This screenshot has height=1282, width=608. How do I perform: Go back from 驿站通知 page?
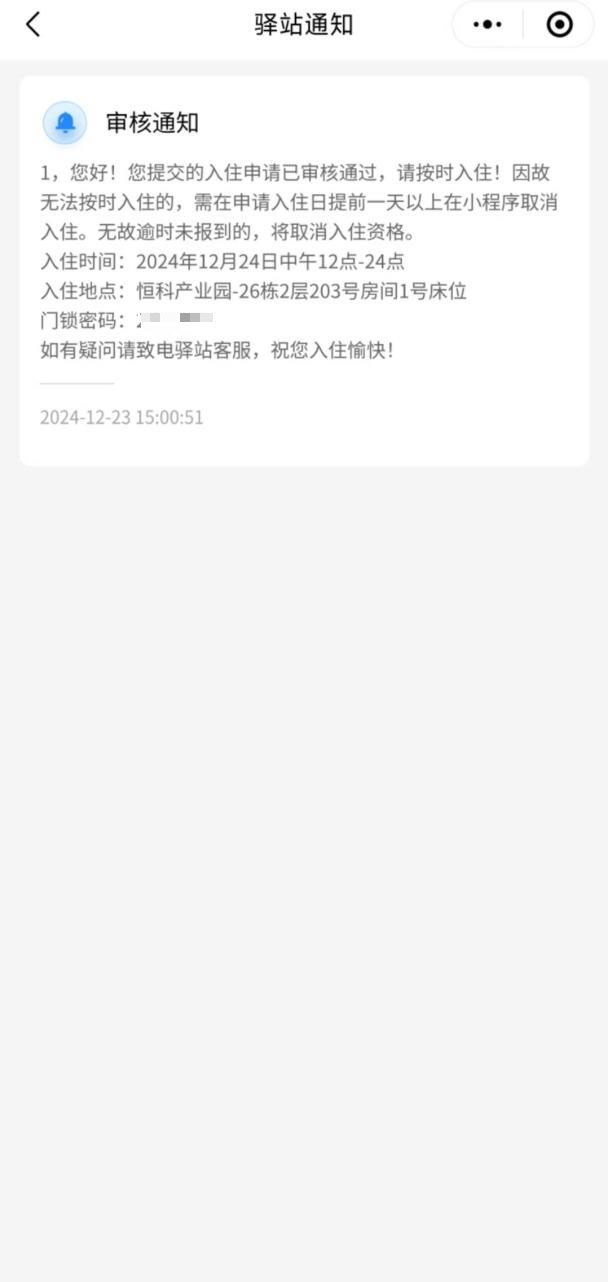point(33,25)
